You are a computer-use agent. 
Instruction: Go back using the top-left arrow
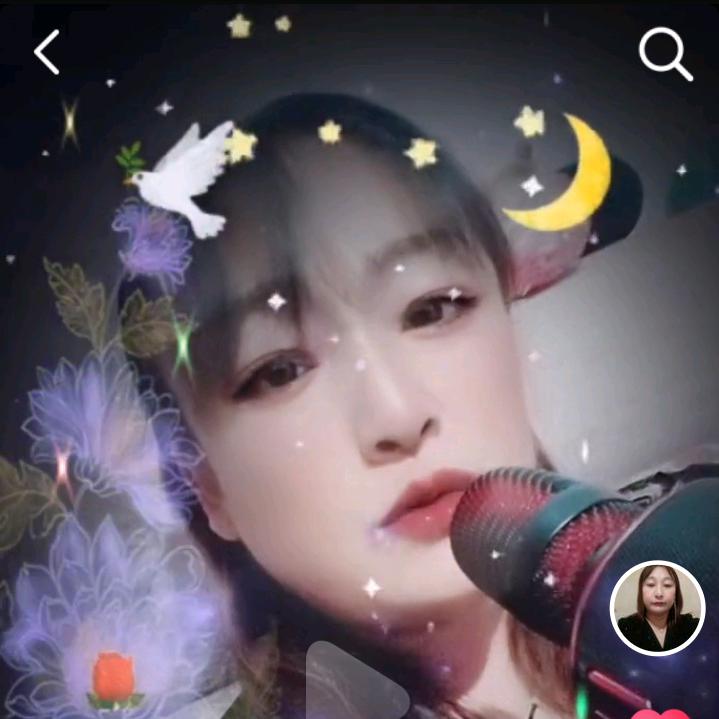47,52
